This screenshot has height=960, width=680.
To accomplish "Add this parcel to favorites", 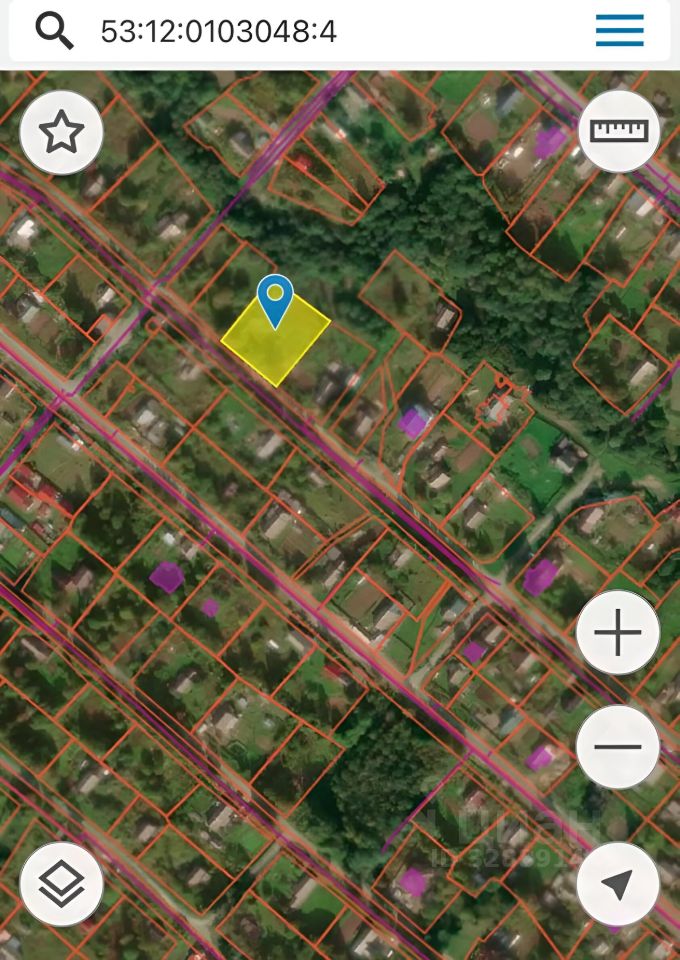I will (x=61, y=133).
